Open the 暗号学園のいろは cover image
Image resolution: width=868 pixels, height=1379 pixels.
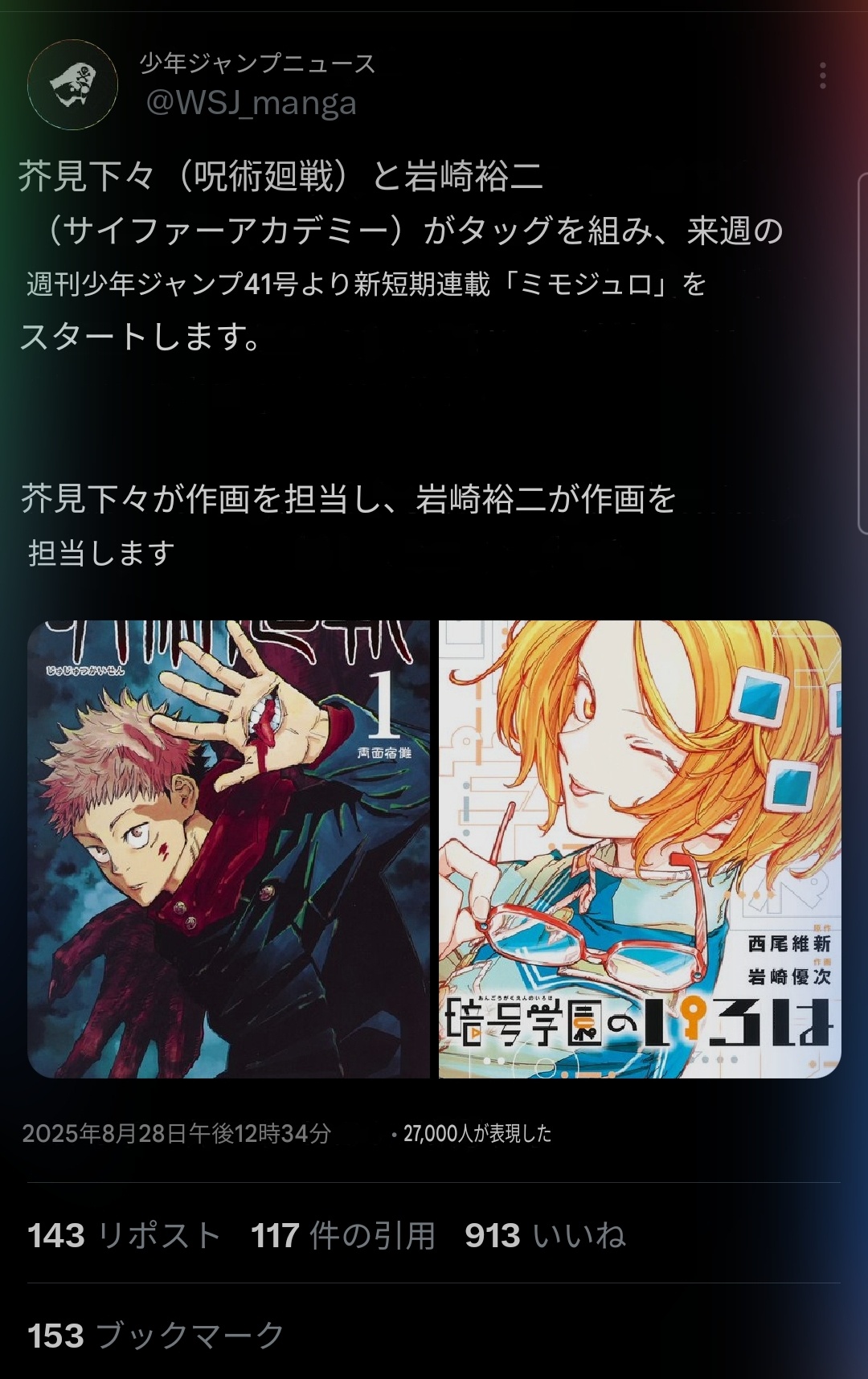pos(640,849)
